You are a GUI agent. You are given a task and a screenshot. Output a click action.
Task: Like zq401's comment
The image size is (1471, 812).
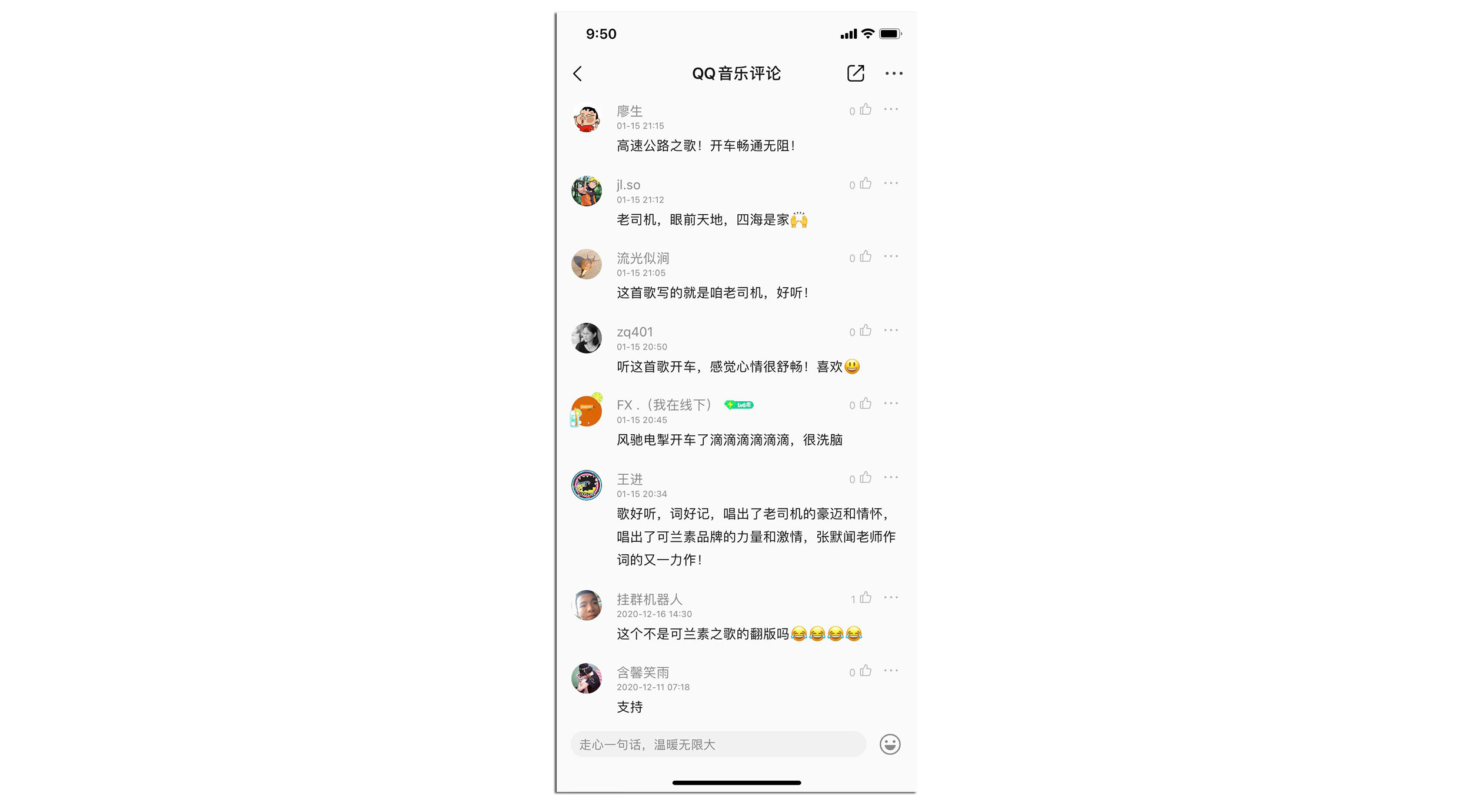(865, 331)
